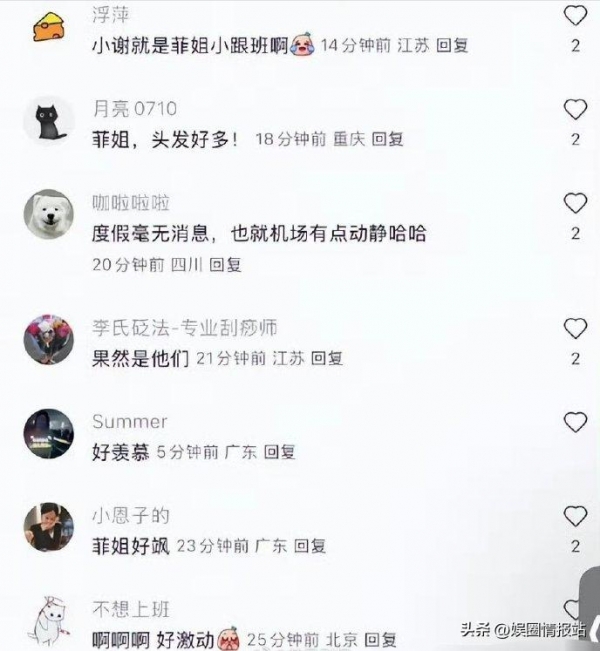Like 小恩子的's comment 菲姐好飒
This screenshot has height=651, width=600.
click(x=575, y=516)
